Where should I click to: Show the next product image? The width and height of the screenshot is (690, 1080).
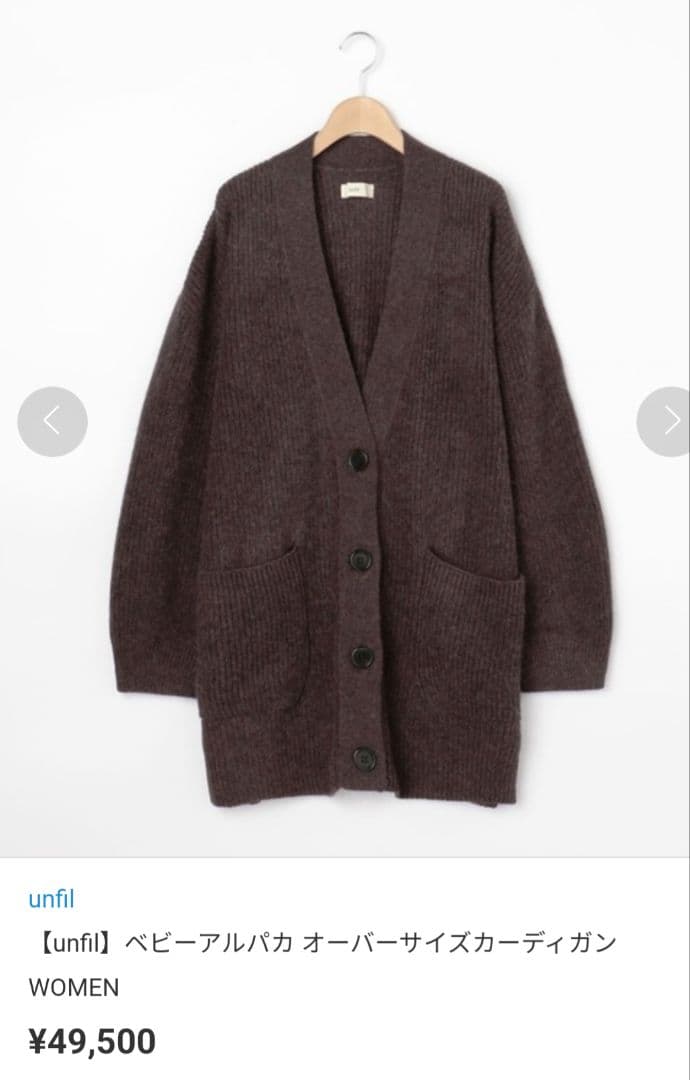click(667, 422)
